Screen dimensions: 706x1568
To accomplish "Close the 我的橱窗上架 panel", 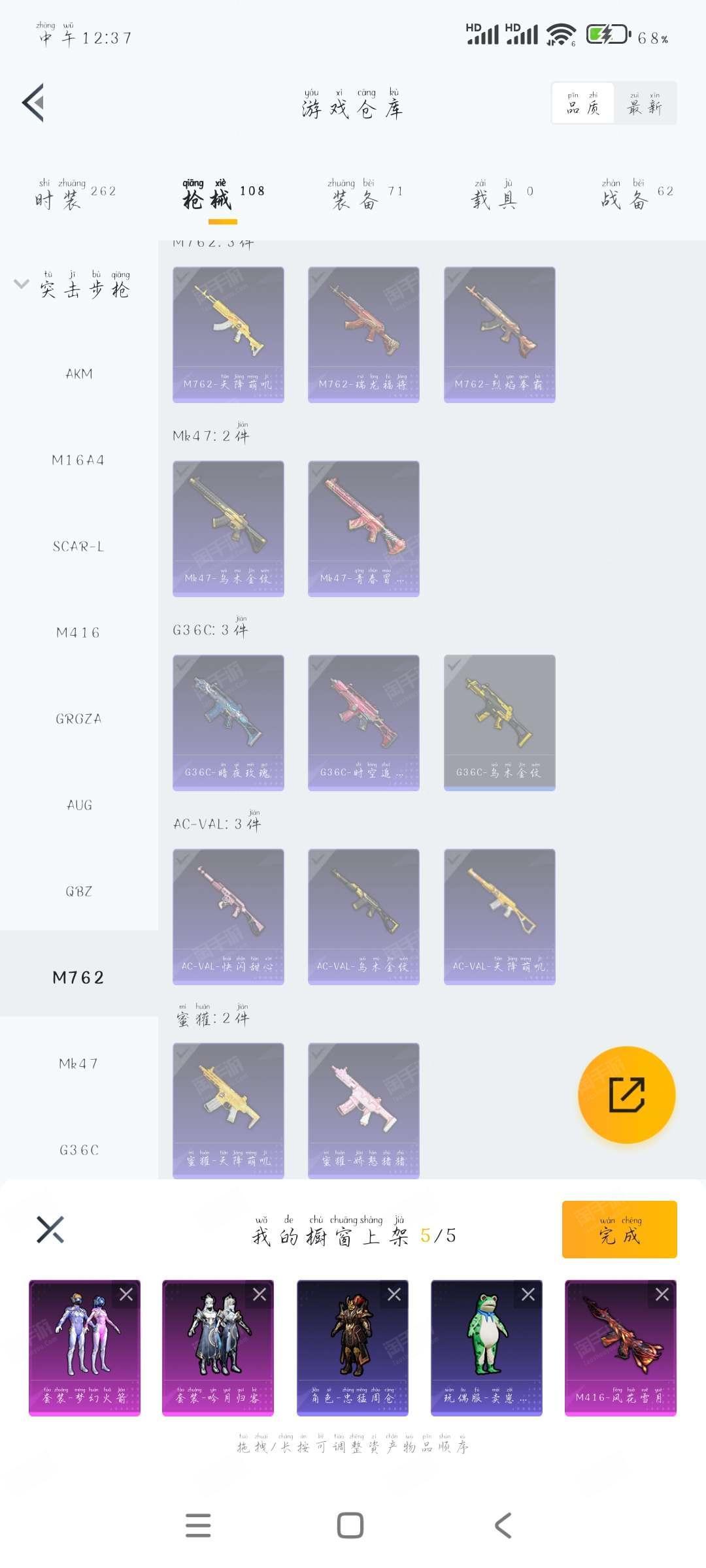I will coord(50,1230).
